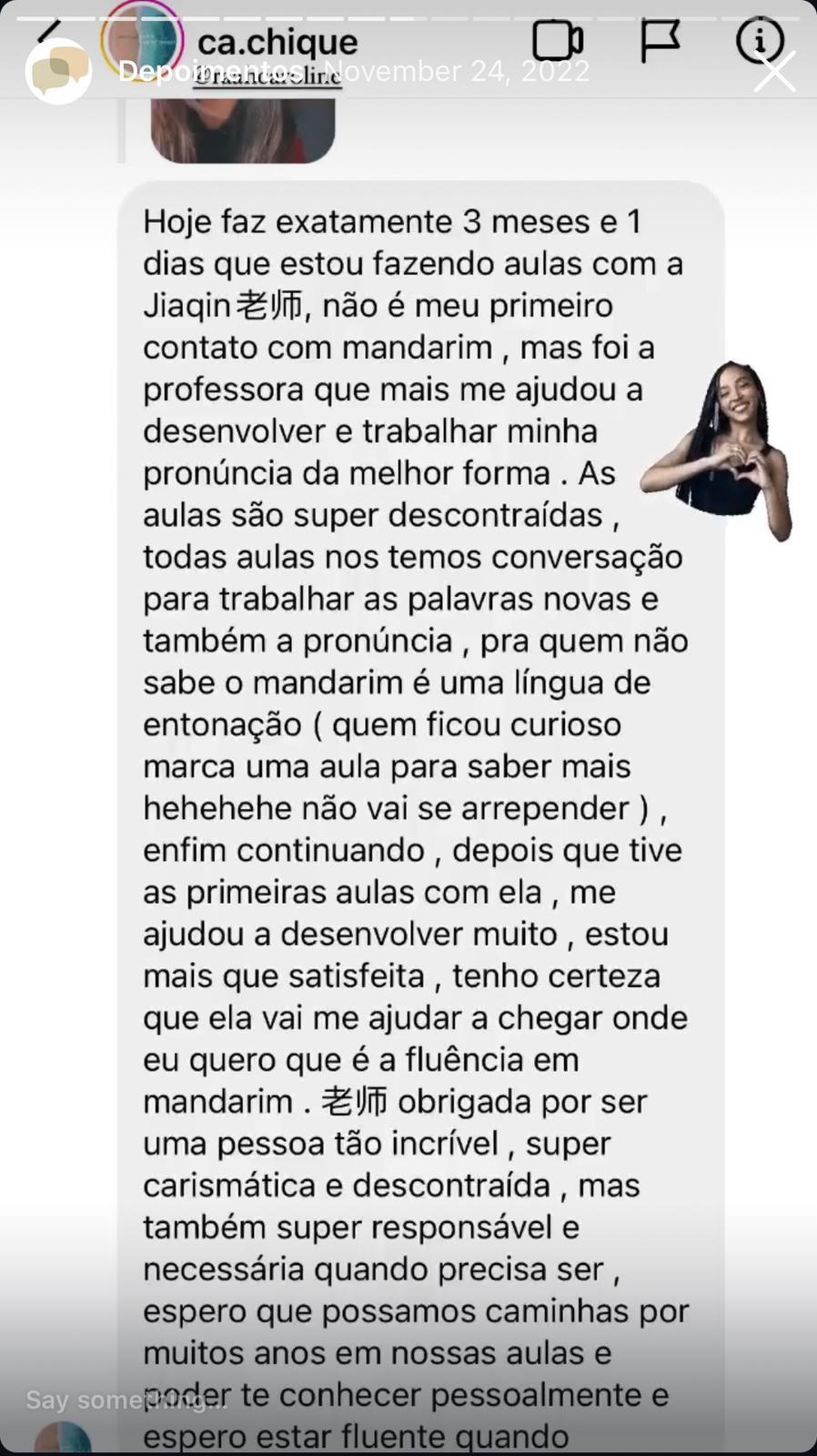Tap the 'Say something...' reply field
Image resolution: width=817 pixels, height=1456 pixels.
coord(127,1400)
